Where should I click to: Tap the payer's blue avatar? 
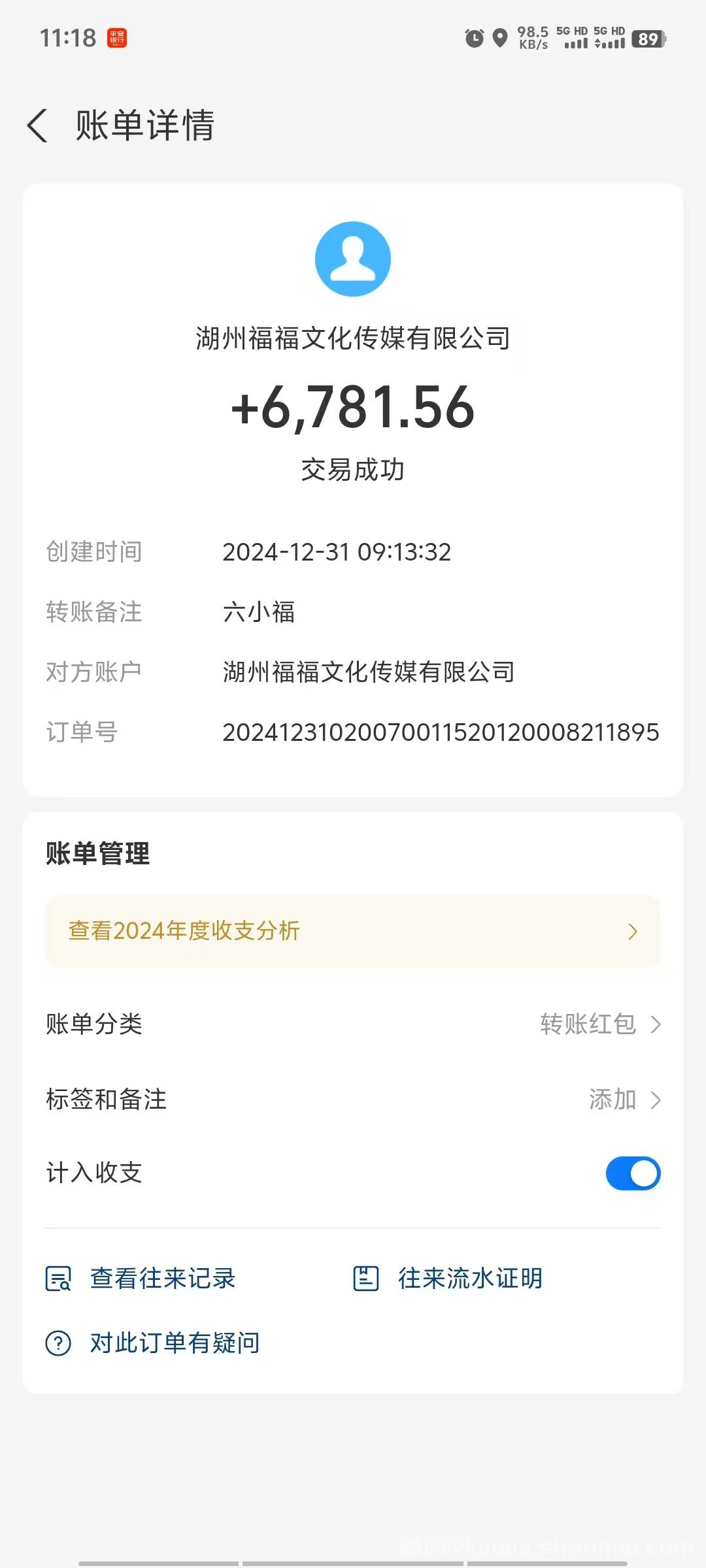(353, 259)
